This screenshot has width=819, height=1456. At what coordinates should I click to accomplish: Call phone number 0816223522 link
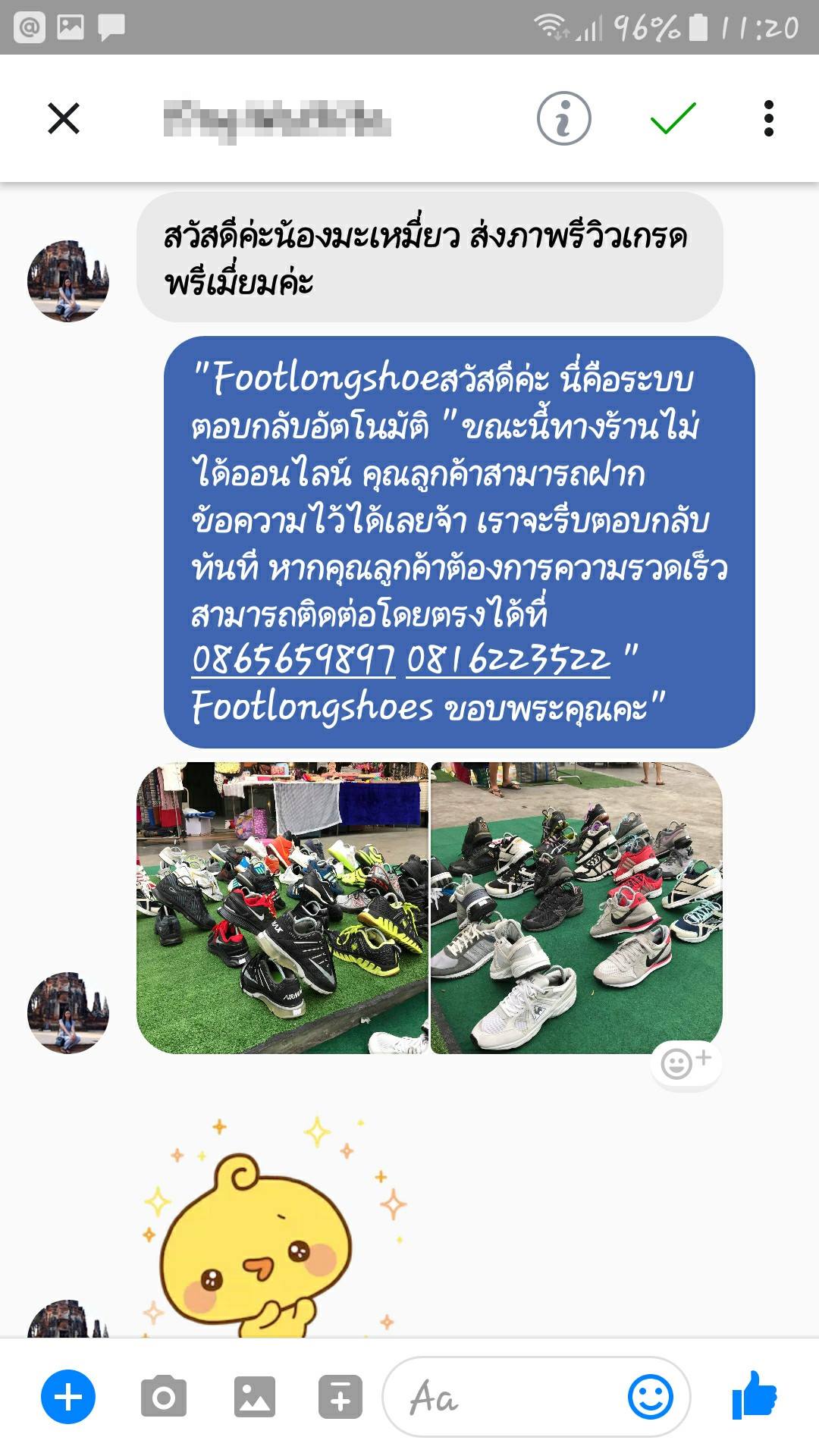coord(508,659)
